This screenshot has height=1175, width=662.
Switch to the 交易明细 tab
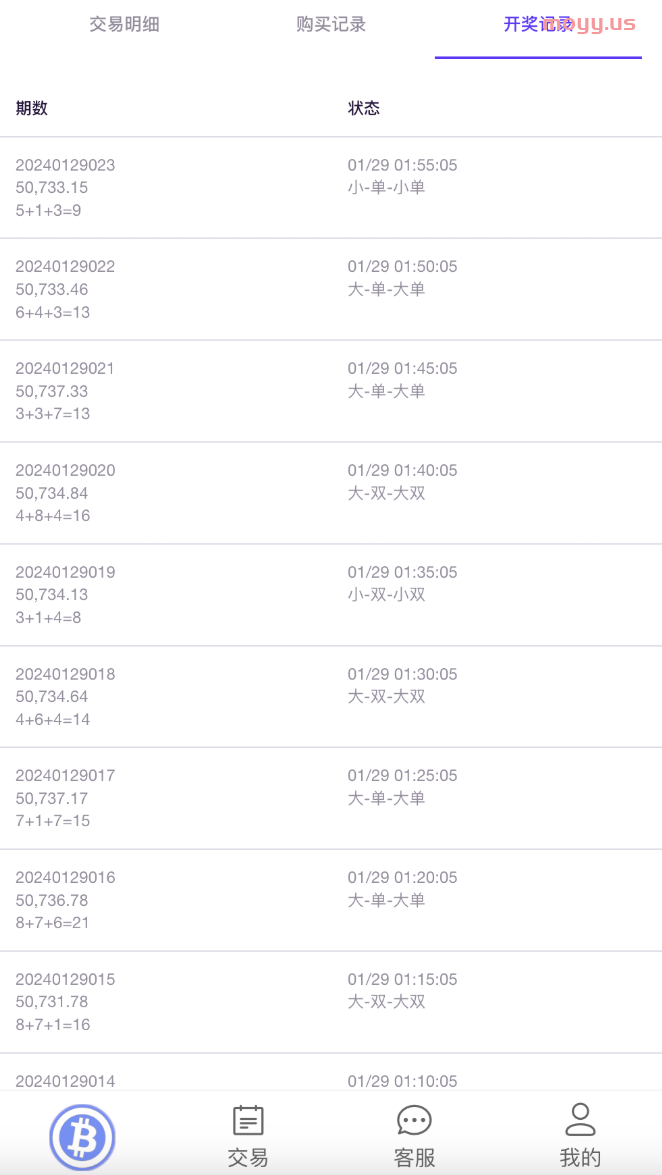[124, 24]
